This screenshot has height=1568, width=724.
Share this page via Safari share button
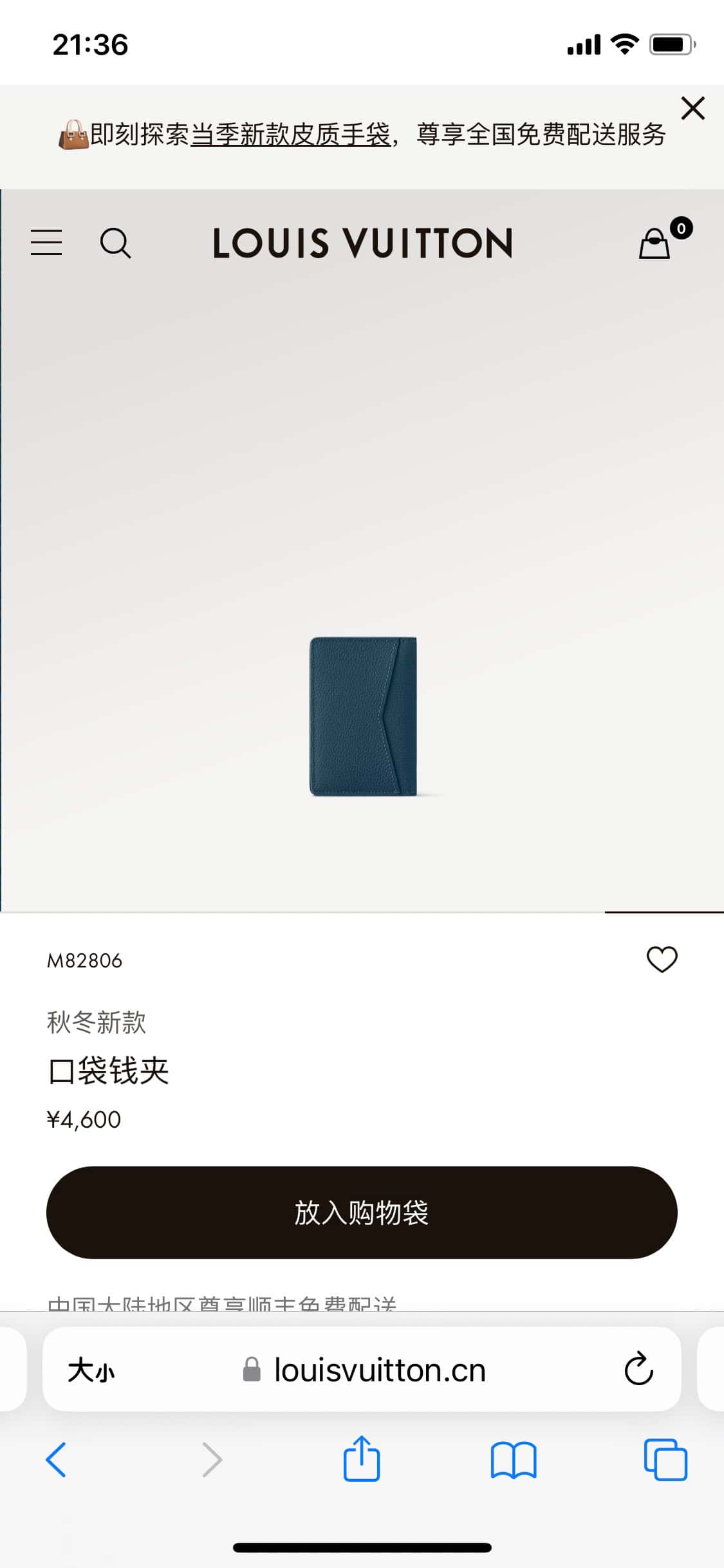point(362,1459)
